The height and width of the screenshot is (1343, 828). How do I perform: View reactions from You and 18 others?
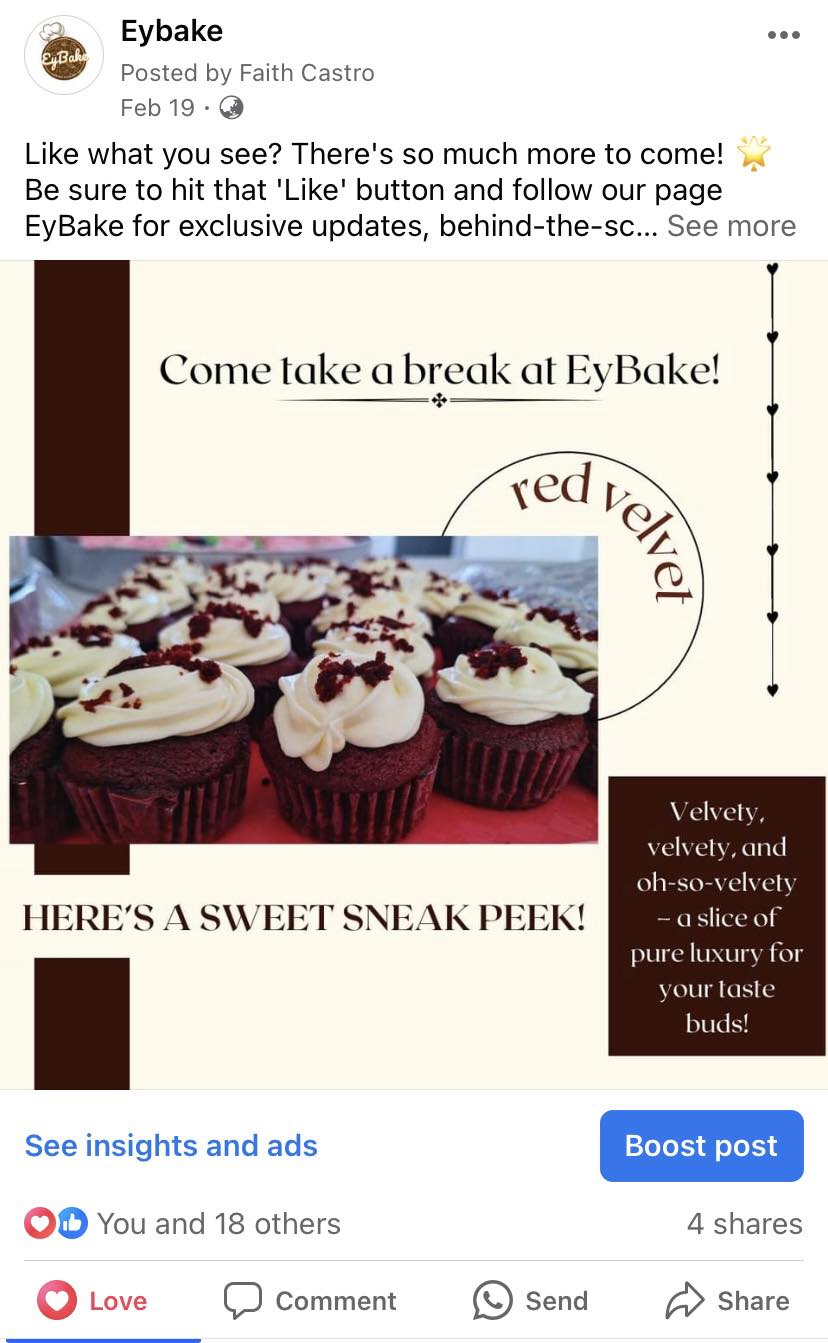(218, 1224)
